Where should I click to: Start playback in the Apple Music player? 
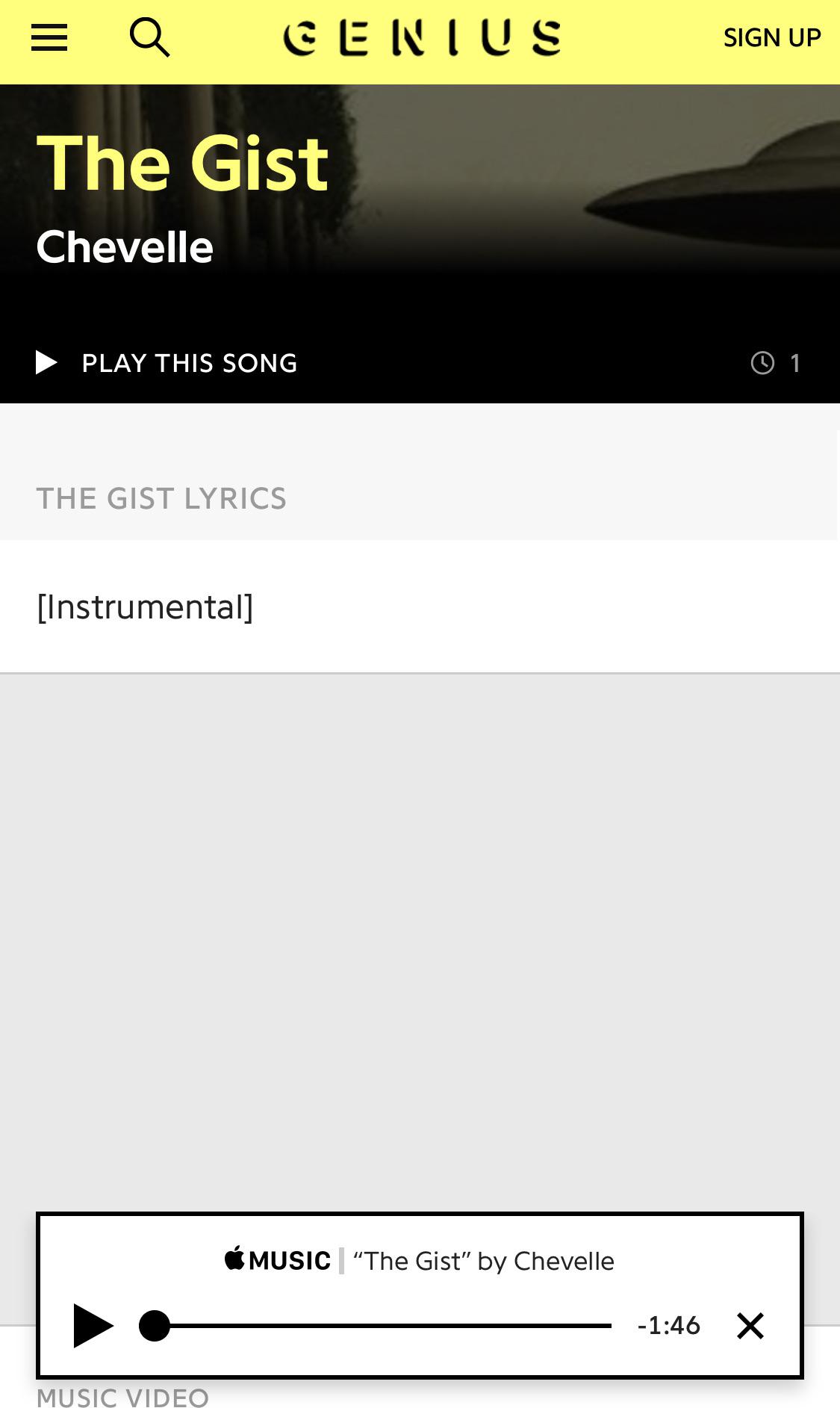[93, 1326]
